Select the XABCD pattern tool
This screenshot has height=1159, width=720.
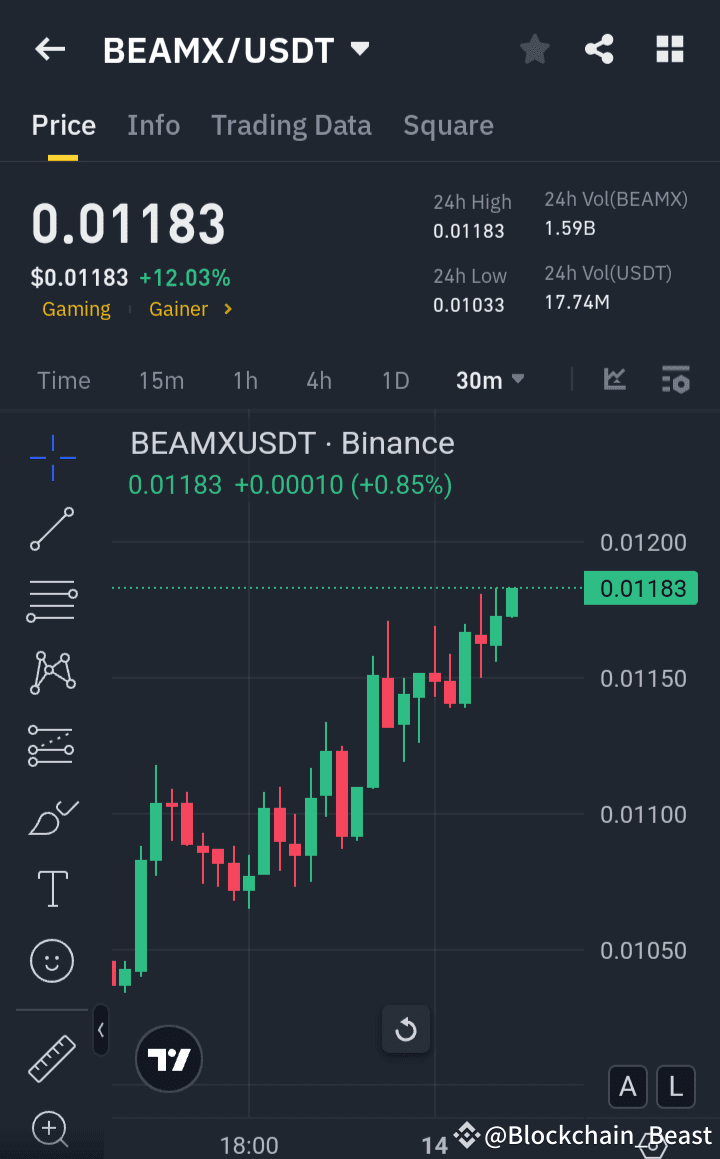tap(51, 672)
